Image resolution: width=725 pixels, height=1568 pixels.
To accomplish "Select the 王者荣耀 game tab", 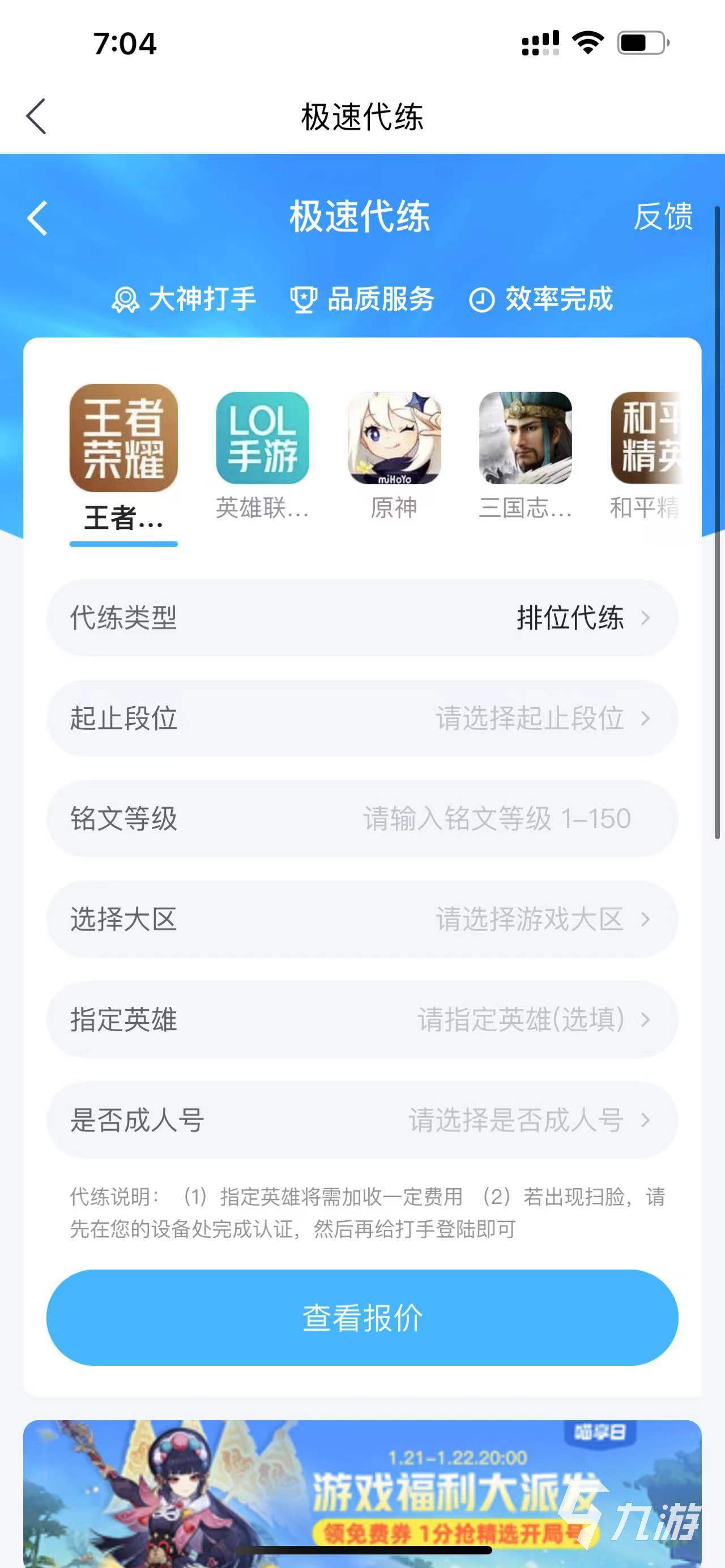I will coord(123,456).
